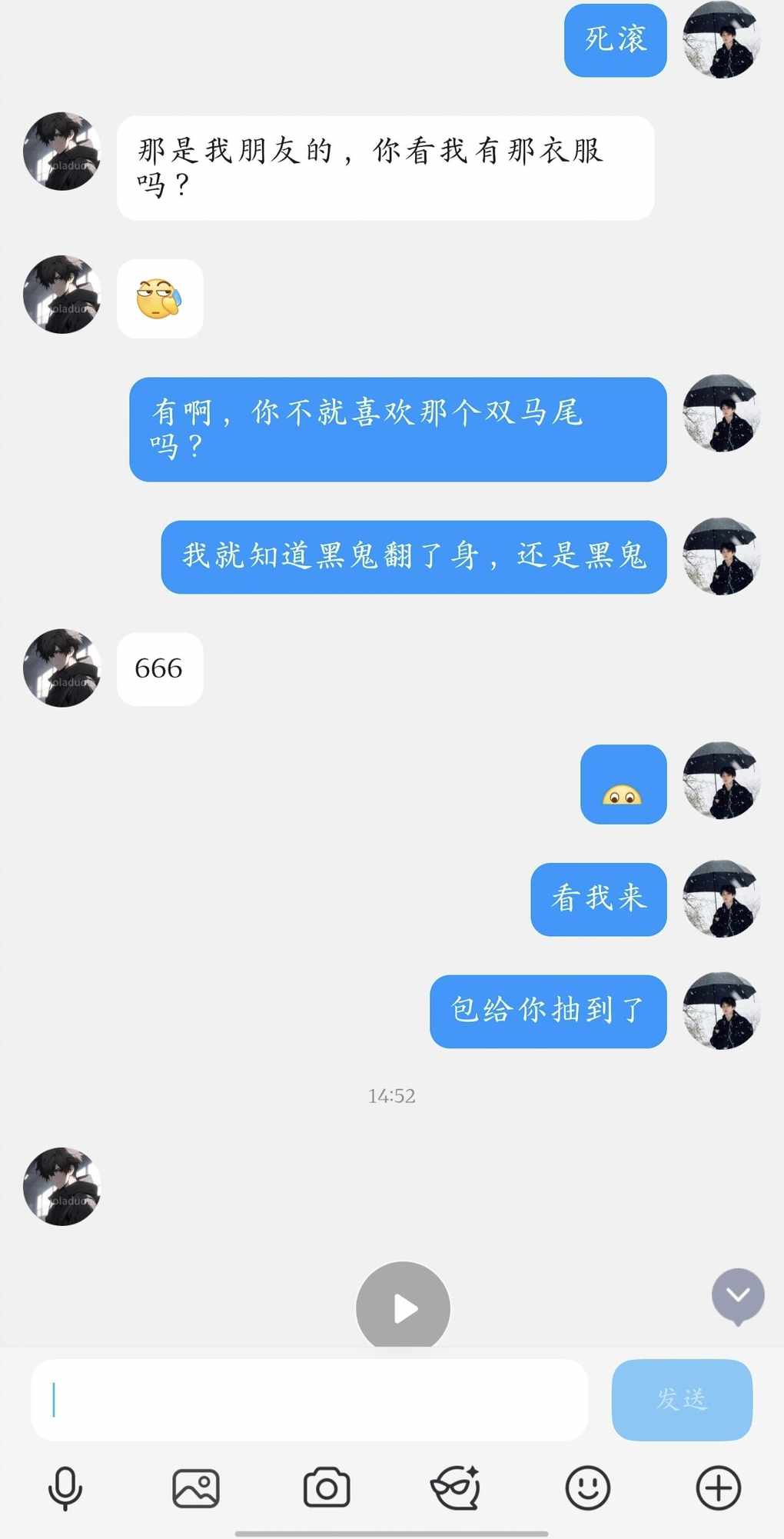Image resolution: width=784 pixels, height=1539 pixels.
Task: Tap the 发送 send button
Action: (682, 1399)
